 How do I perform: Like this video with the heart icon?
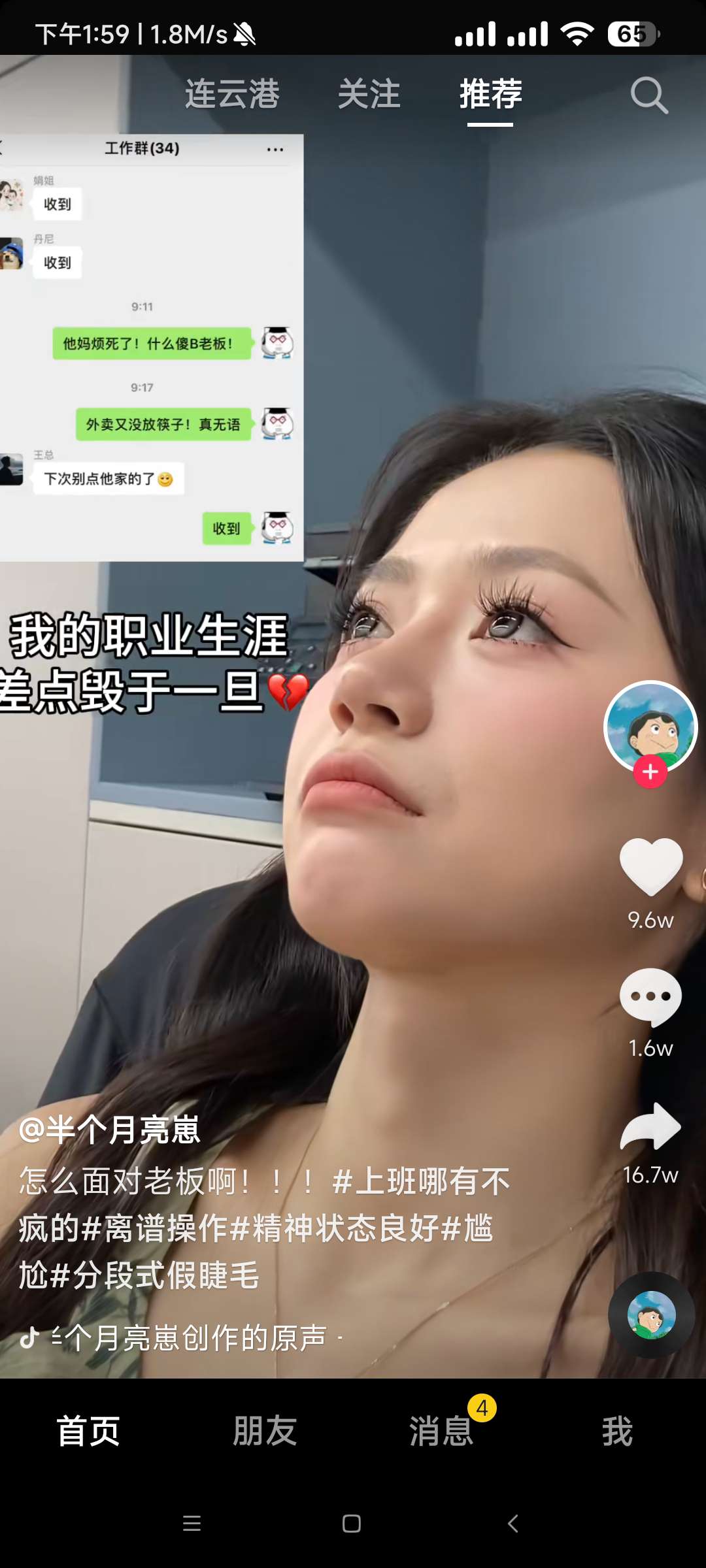click(651, 866)
